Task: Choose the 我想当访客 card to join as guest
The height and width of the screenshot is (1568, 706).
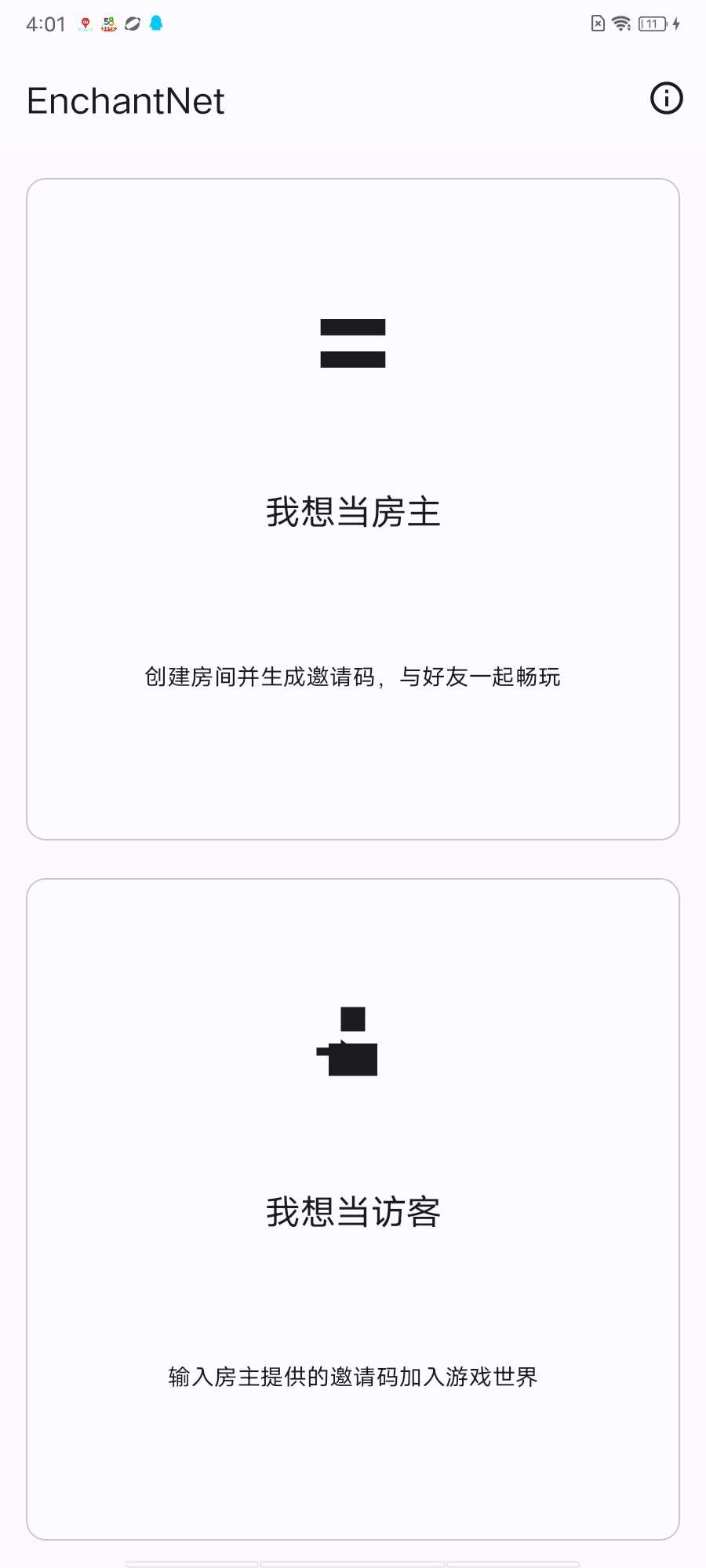Action: (353, 1209)
